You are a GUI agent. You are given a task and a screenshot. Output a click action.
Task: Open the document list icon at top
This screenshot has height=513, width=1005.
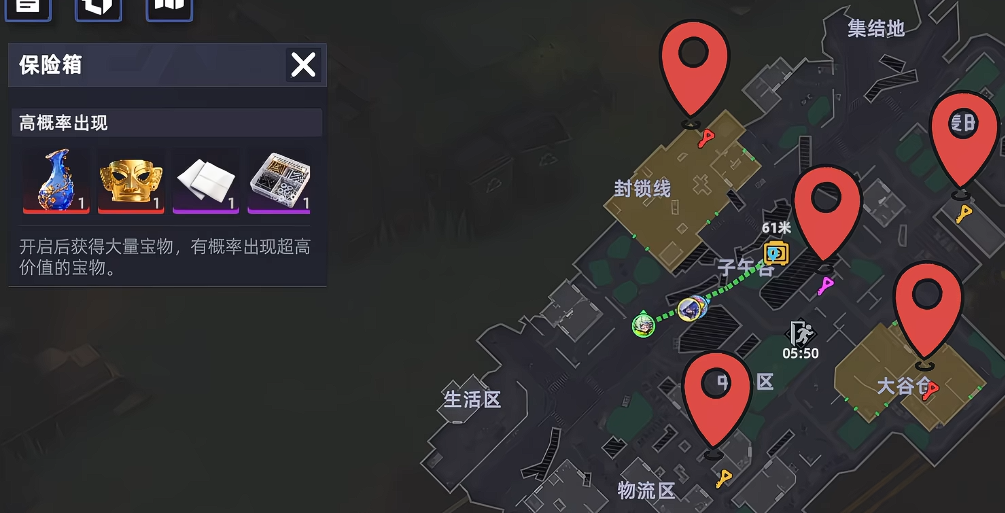pyautogui.click(x=29, y=6)
